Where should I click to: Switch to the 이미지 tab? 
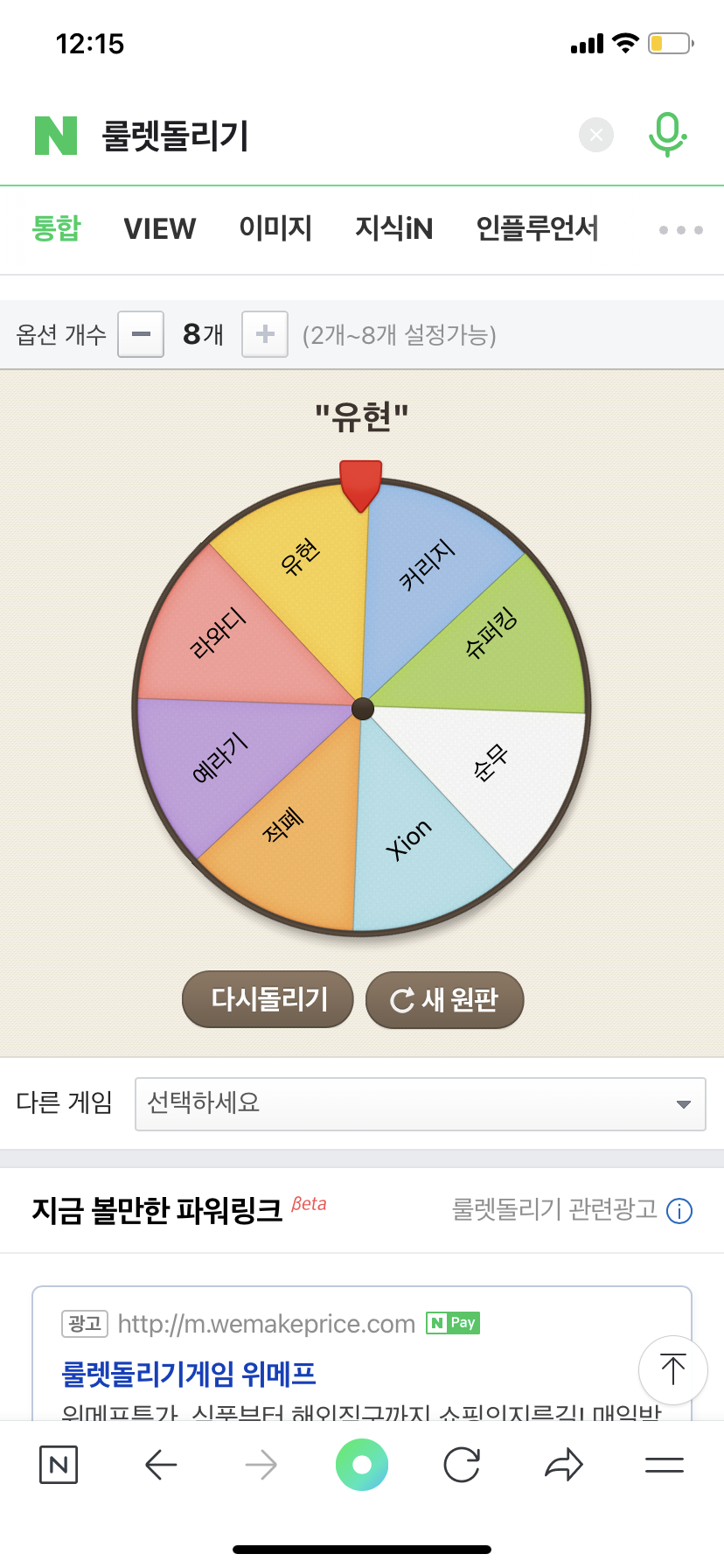point(275,229)
